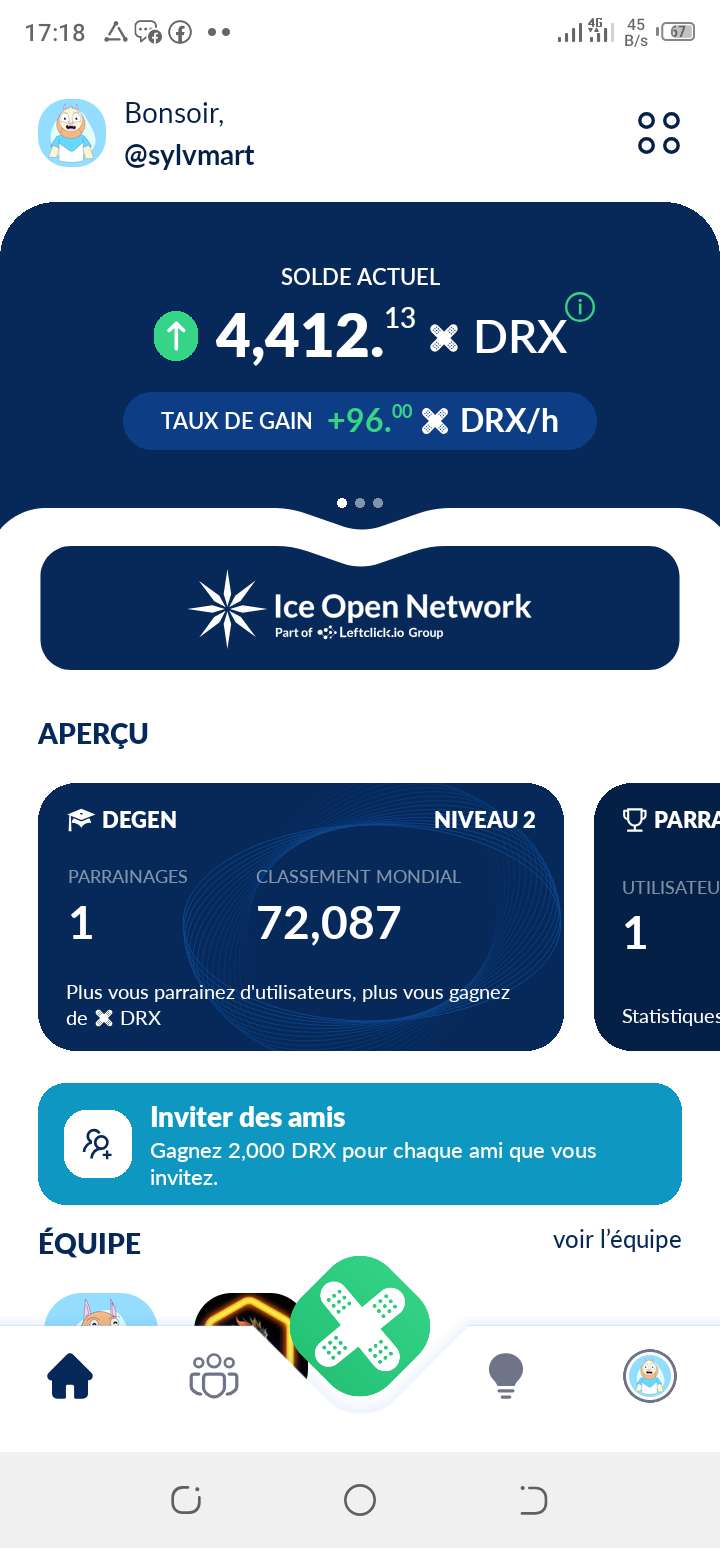The image size is (720, 1548).
Task: Switch to the team tab
Action: pos(214,1377)
